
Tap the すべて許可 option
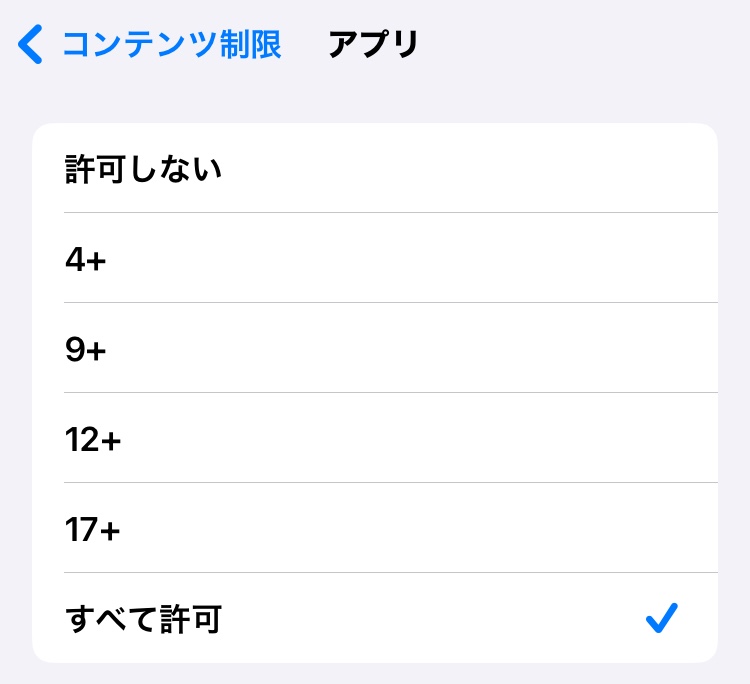tap(375, 619)
